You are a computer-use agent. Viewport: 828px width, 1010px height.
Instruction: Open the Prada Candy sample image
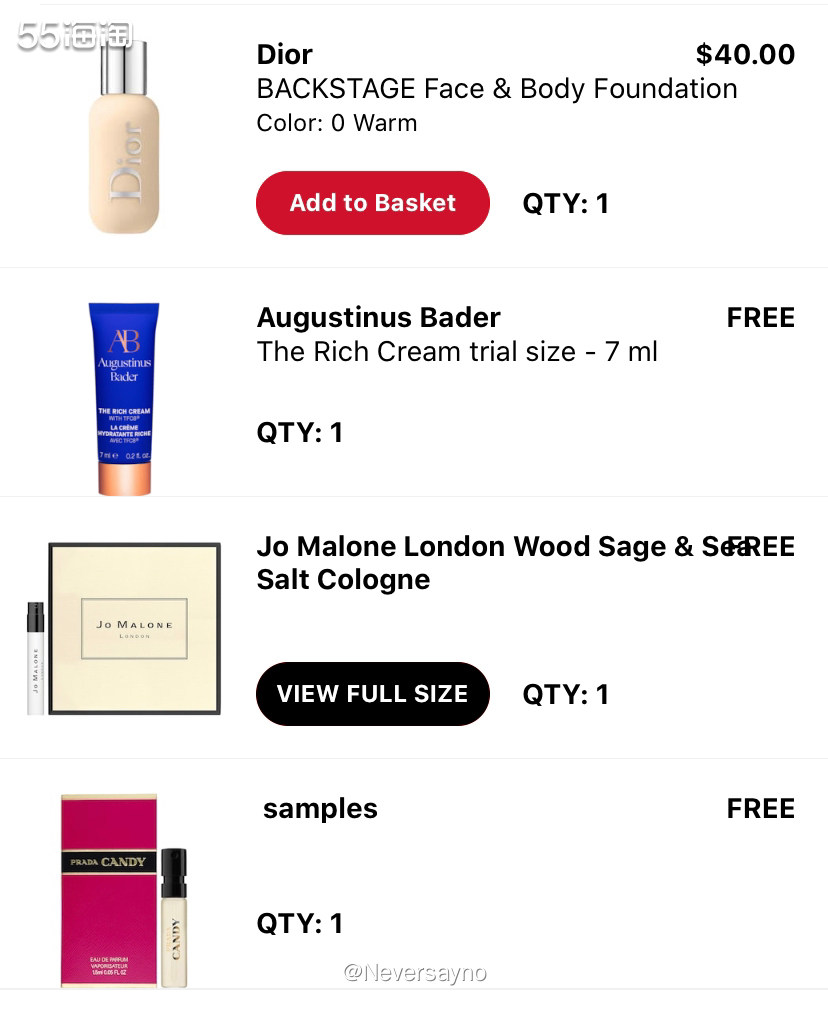click(x=124, y=888)
